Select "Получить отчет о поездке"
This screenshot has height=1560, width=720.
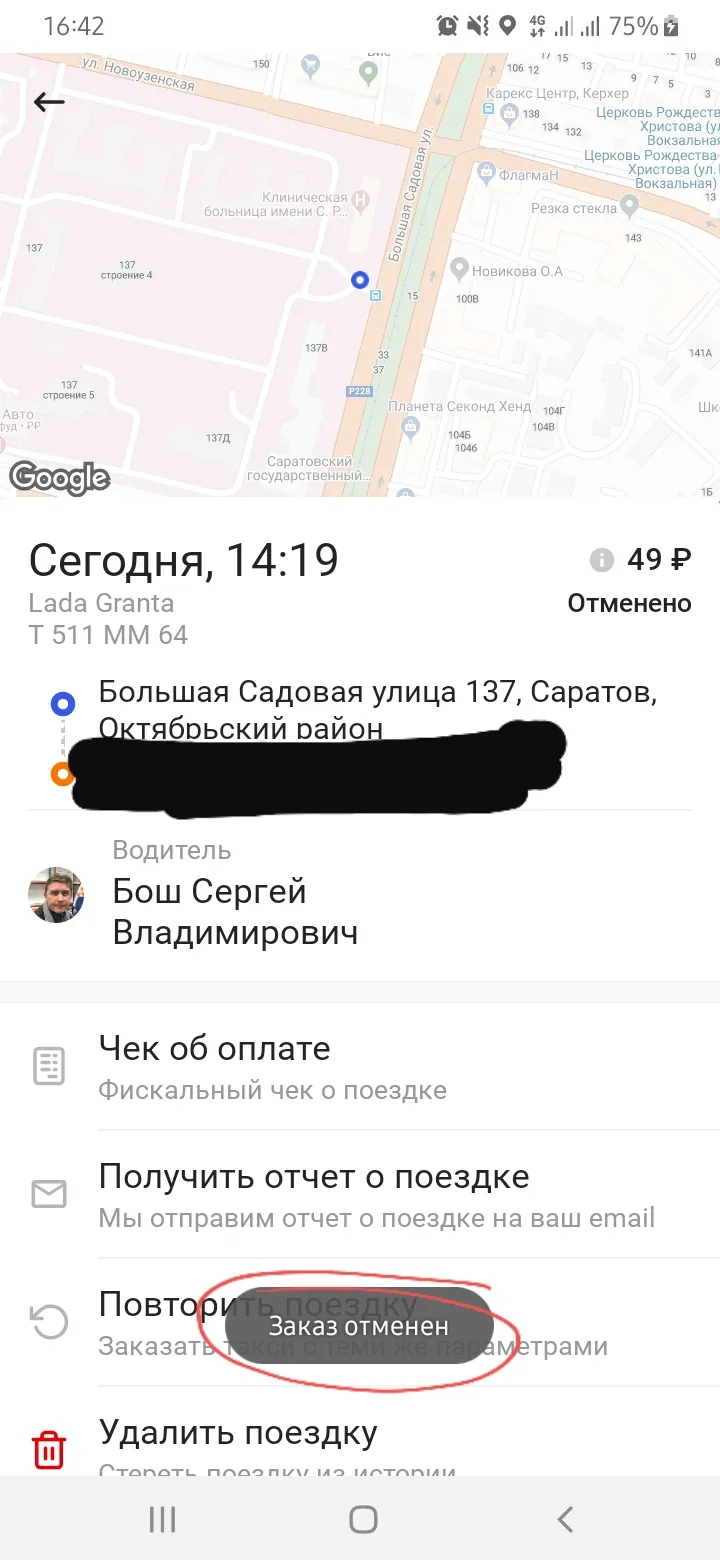360,1195
